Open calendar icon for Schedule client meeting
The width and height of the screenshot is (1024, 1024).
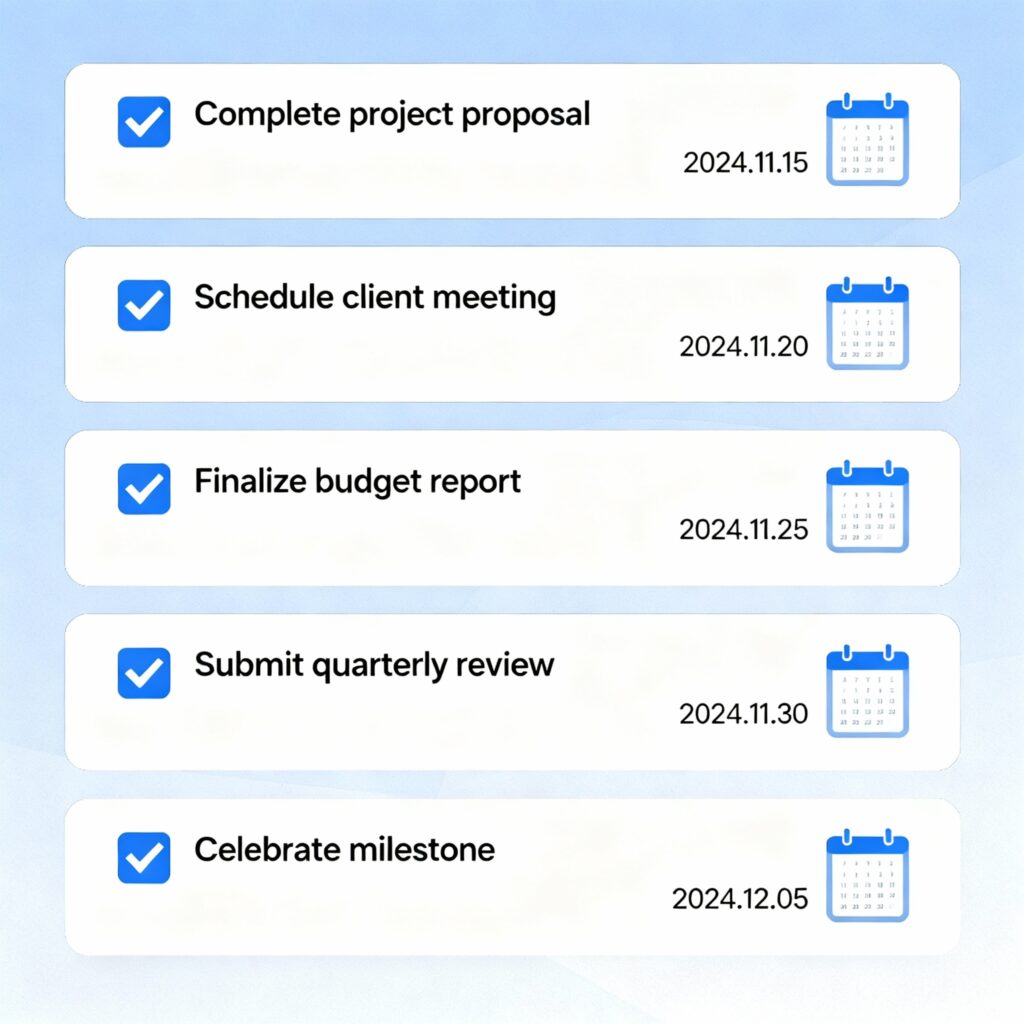coord(867,324)
